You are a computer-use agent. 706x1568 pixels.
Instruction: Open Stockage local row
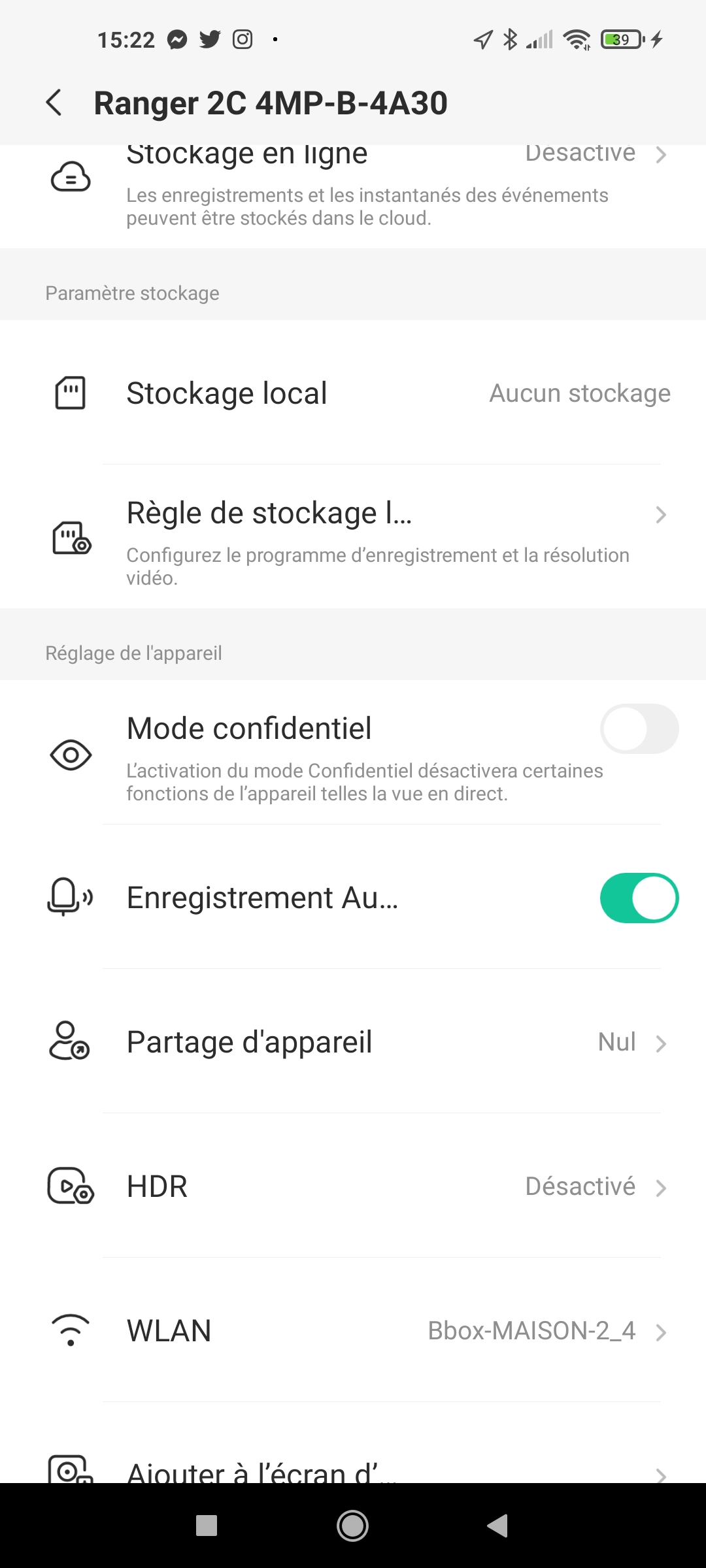[x=353, y=393]
